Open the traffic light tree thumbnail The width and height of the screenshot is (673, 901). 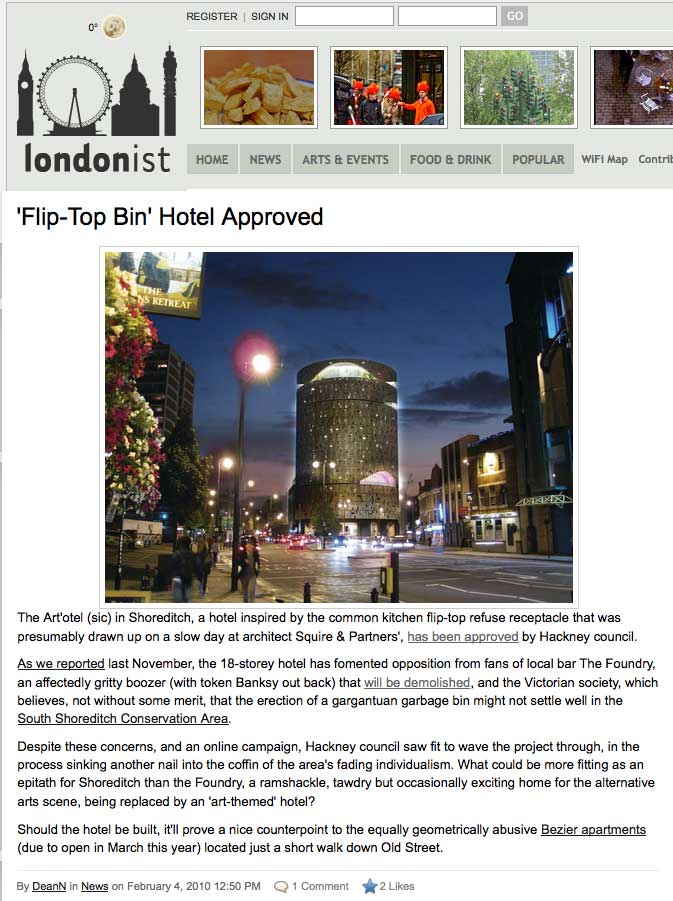click(518, 87)
